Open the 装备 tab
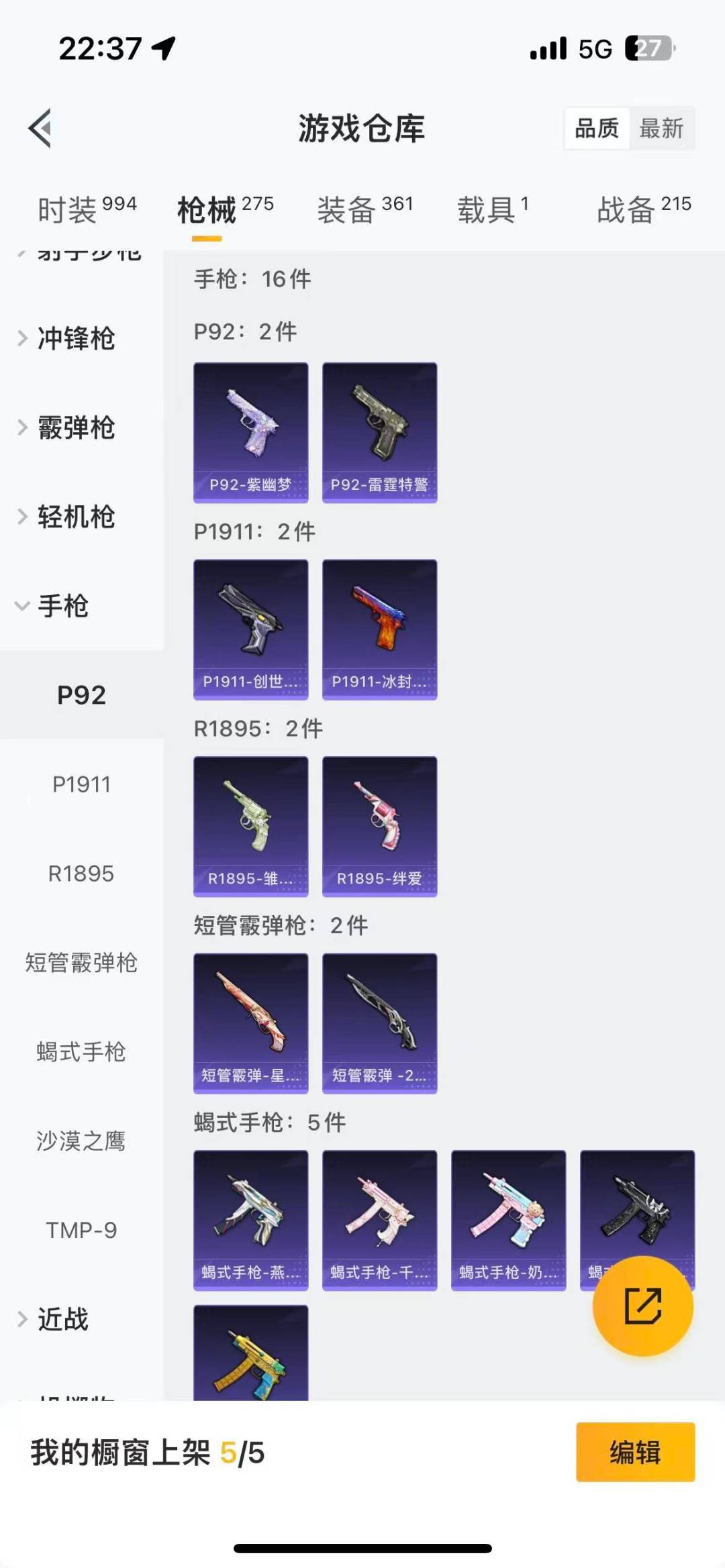This screenshot has width=725, height=1568. 365,209
